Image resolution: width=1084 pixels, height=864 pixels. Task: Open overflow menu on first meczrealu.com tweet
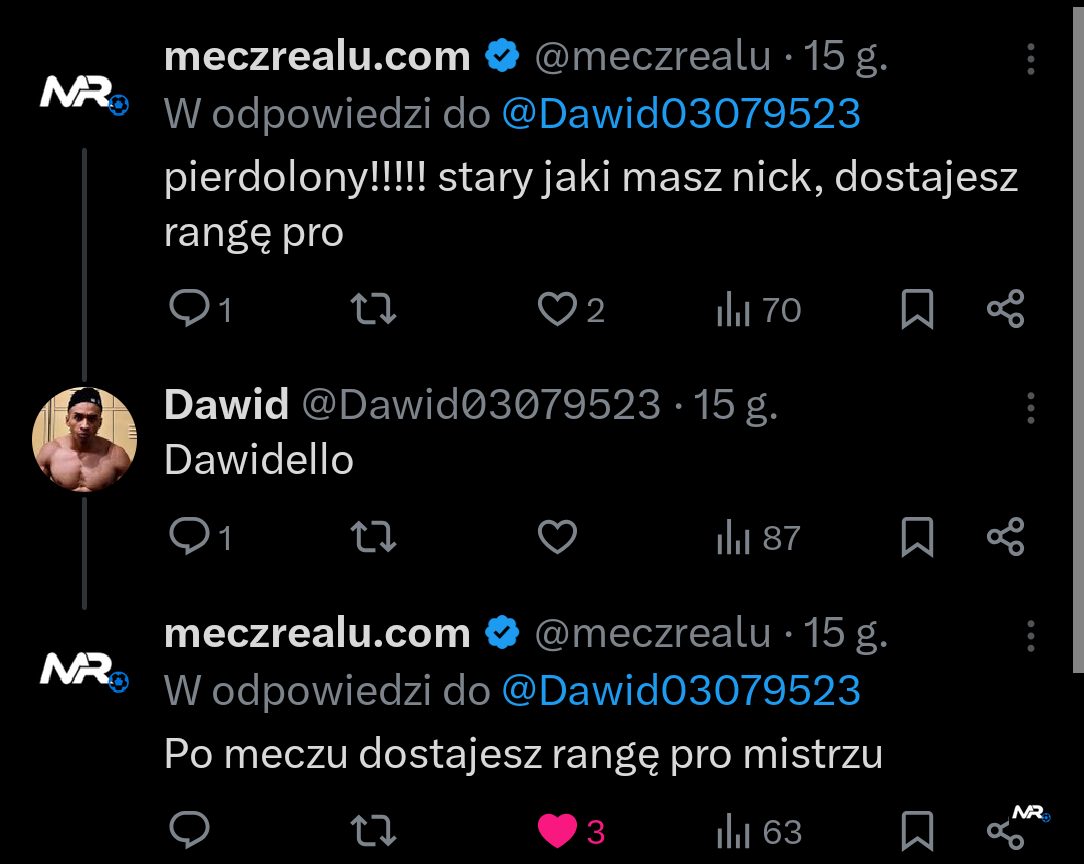coord(1031,59)
